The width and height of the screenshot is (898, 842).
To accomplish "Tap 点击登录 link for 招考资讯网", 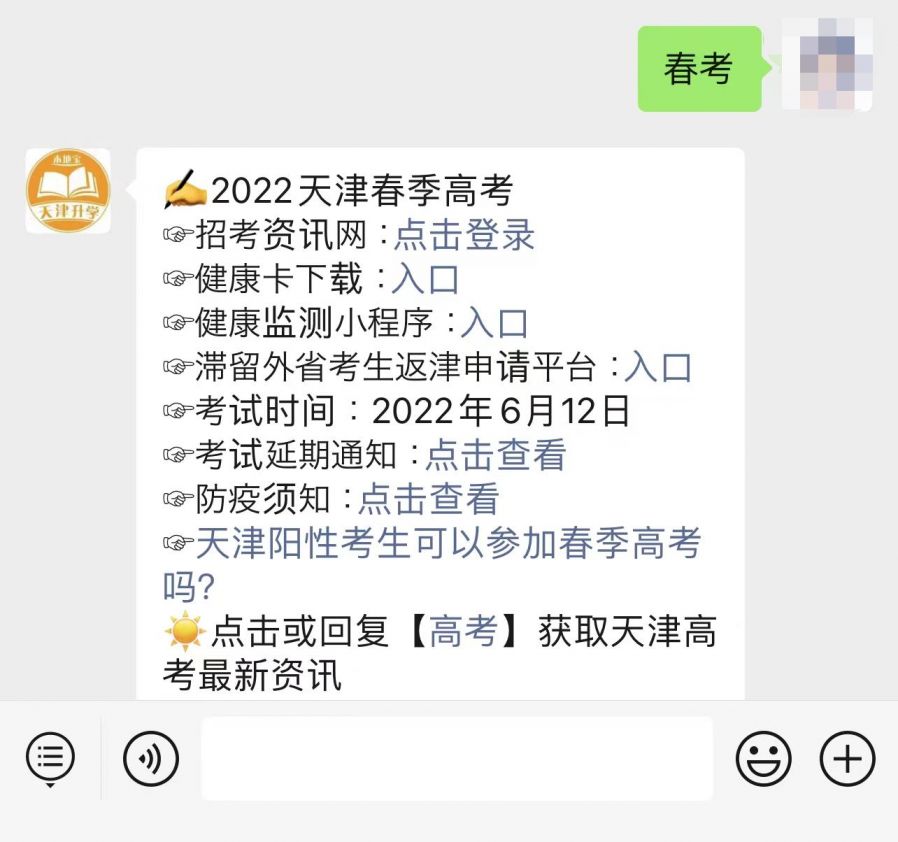I will (x=464, y=235).
